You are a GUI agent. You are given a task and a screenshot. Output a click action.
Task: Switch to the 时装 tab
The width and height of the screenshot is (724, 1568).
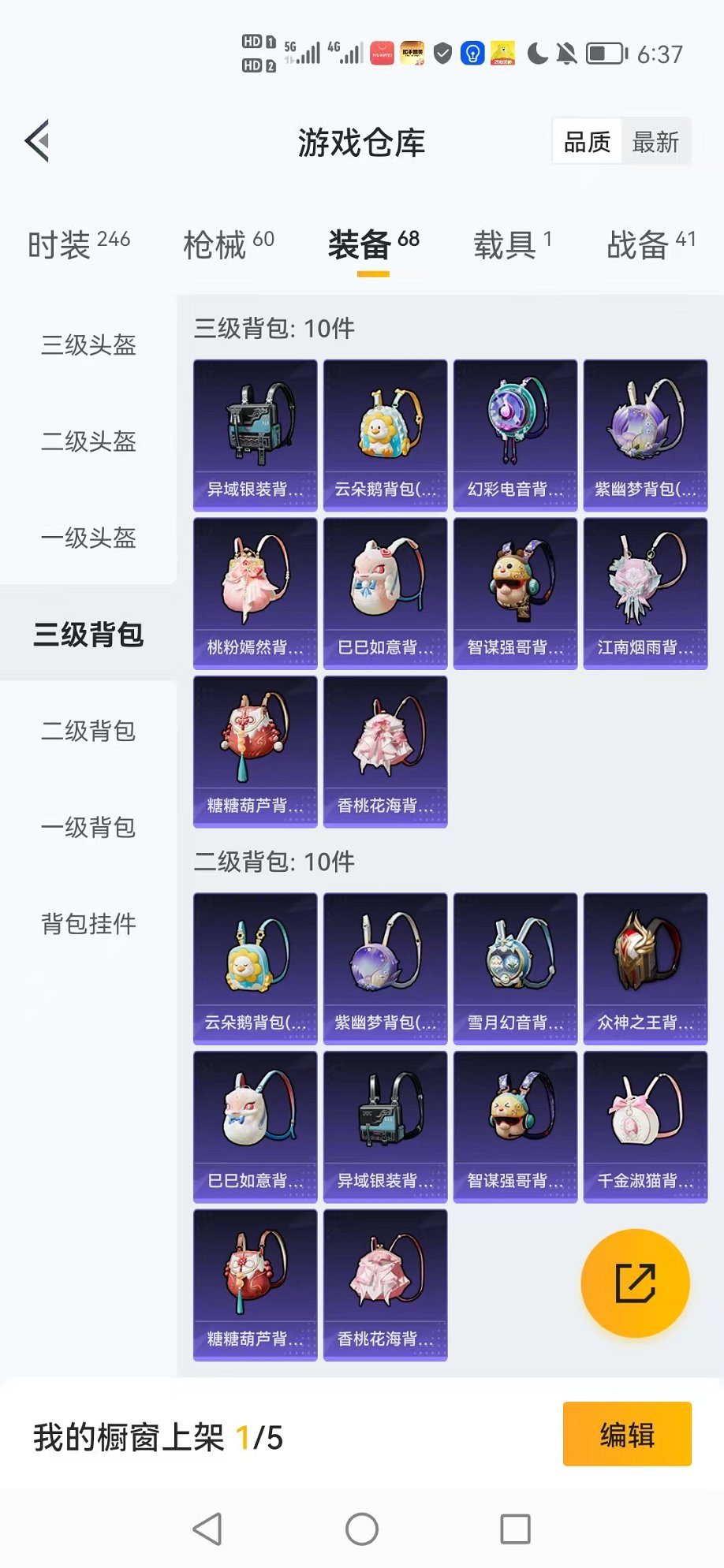click(x=79, y=244)
